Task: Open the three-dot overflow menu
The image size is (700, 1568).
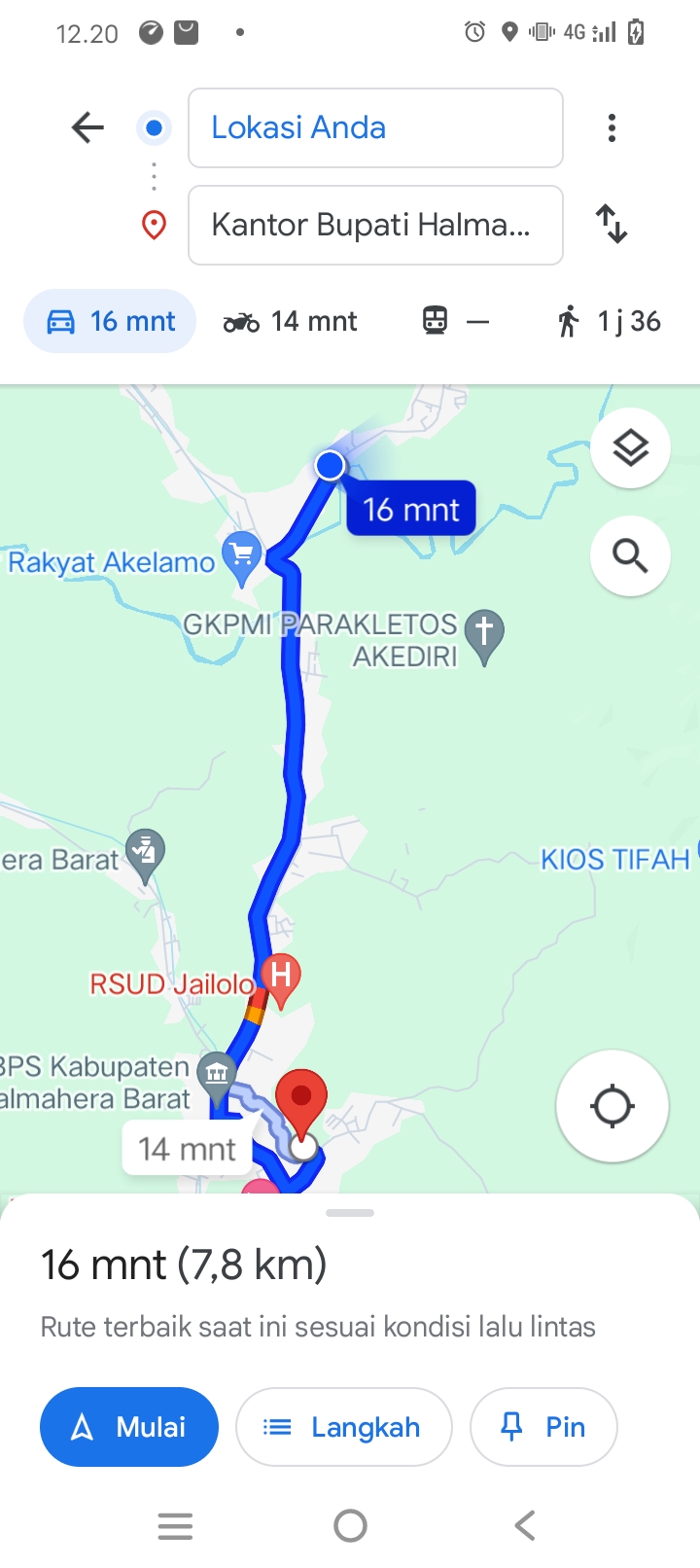Action: click(x=612, y=127)
